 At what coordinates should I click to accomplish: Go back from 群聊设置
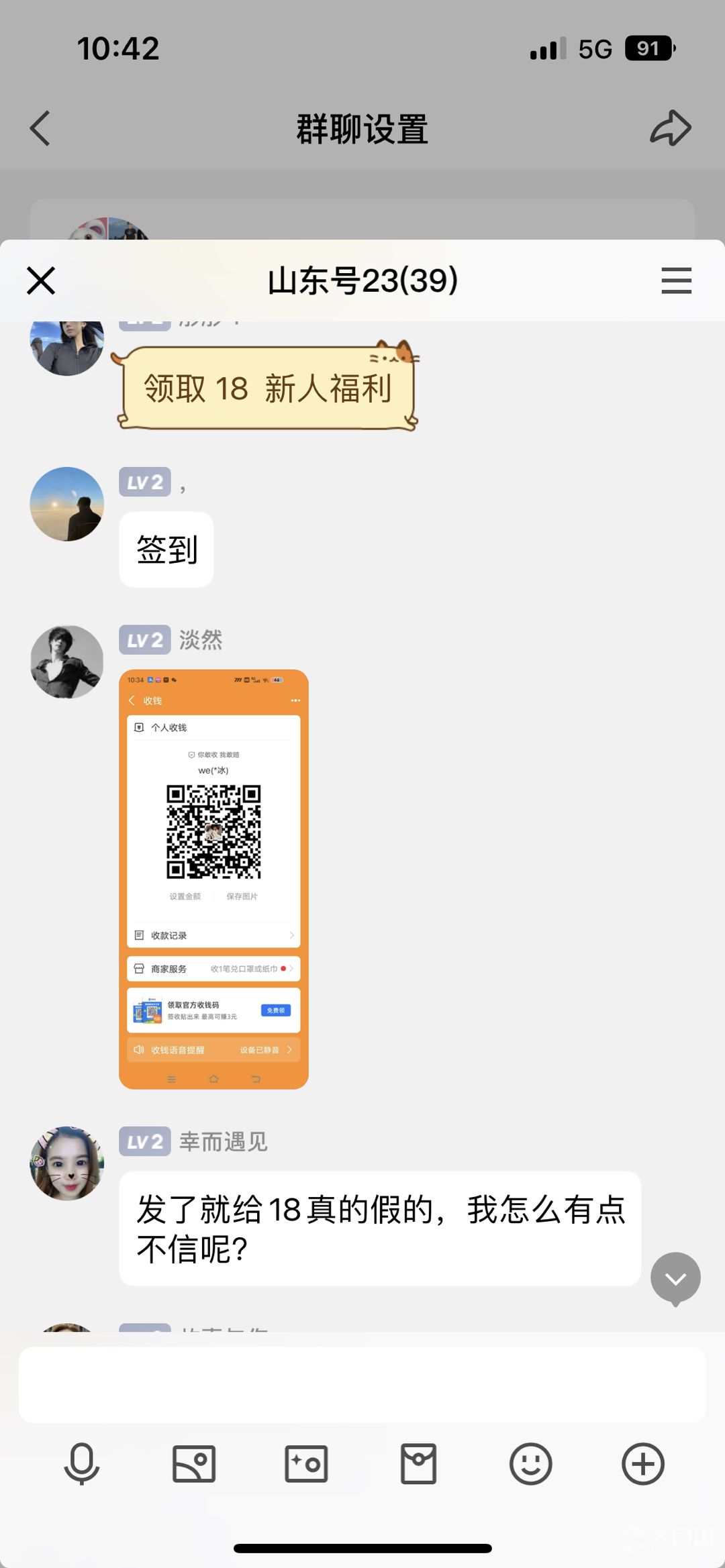(x=40, y=128)
